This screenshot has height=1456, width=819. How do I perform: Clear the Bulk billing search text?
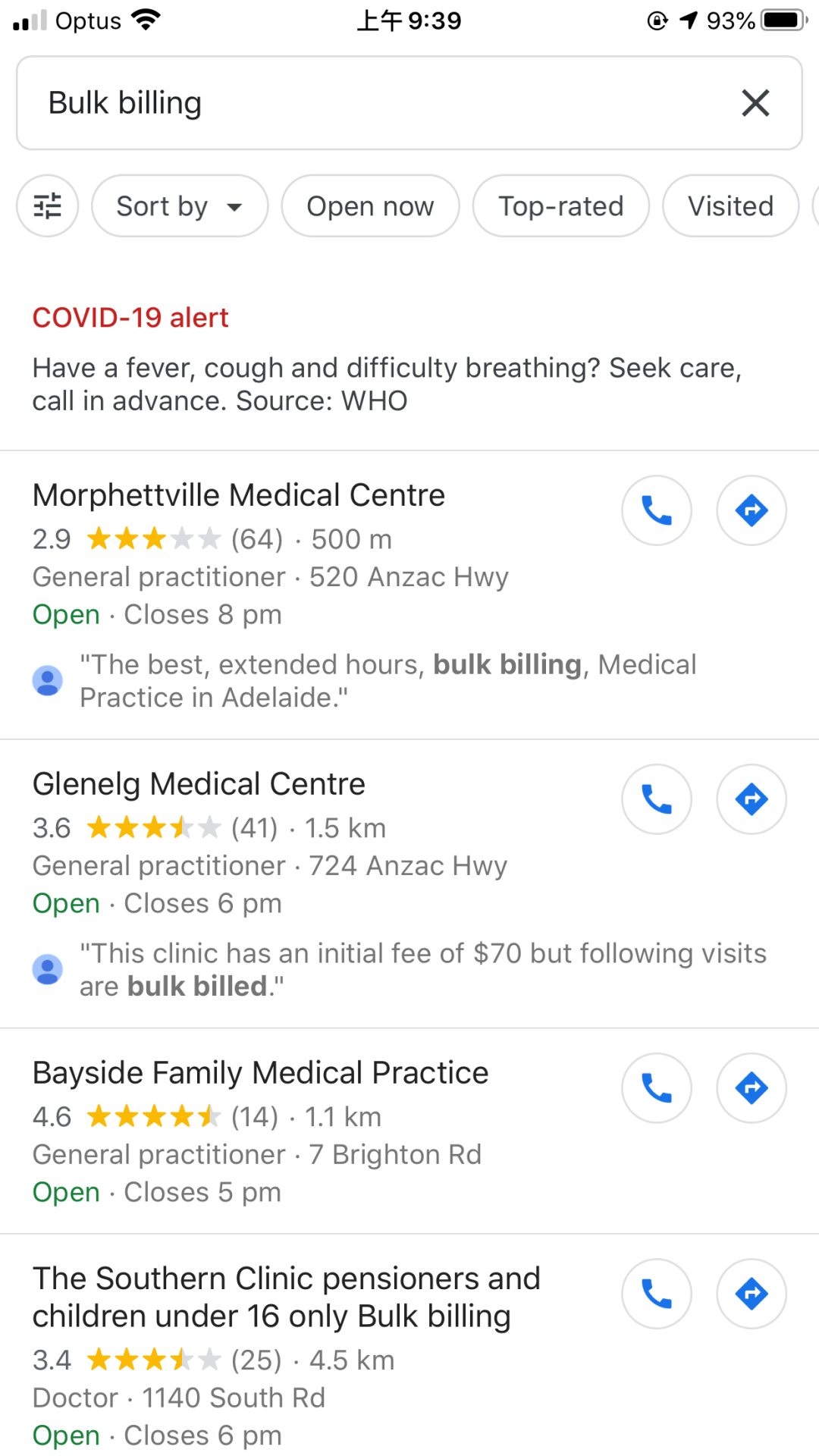pyautogui.click(x=755, y=103)
